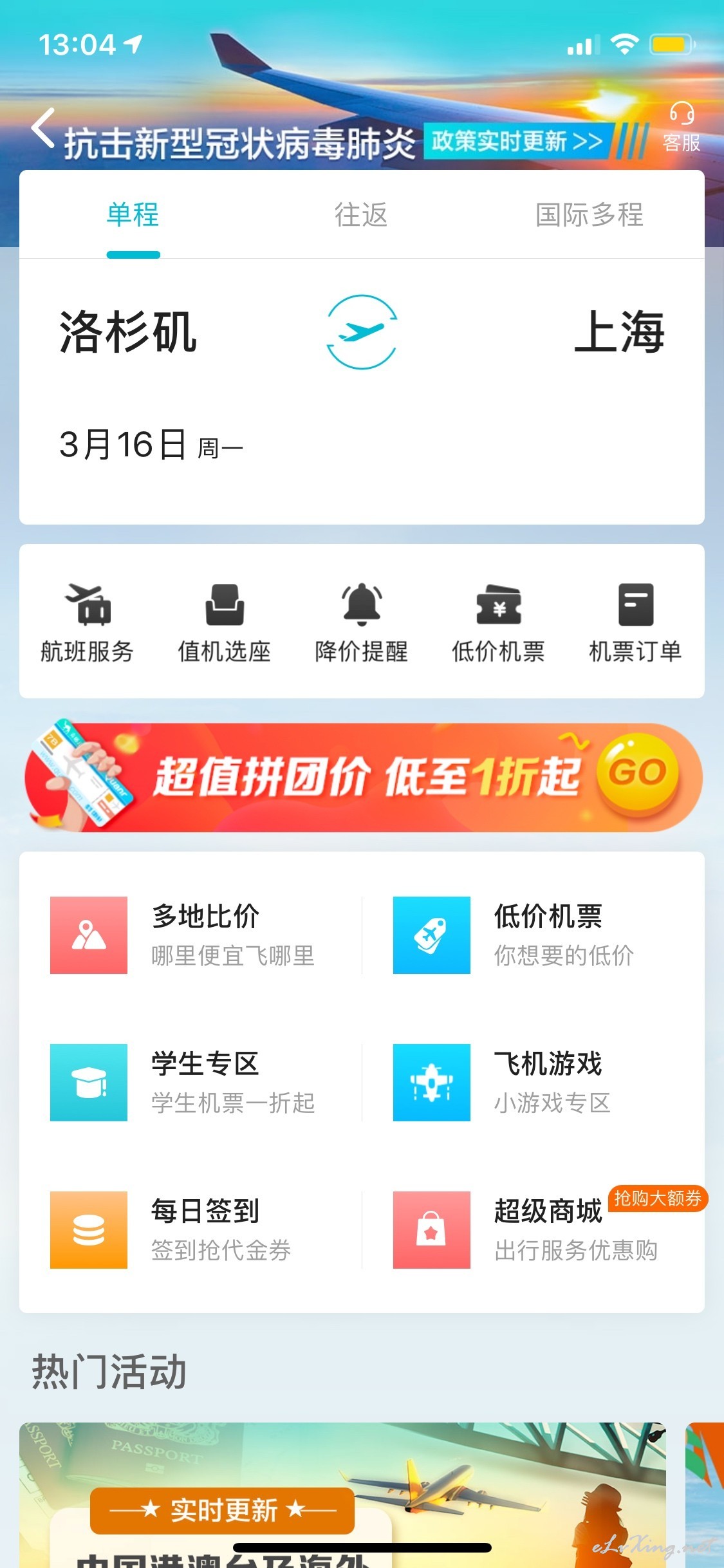The image size is (724, 1568).
Task: Switch to the 国际多程 multi-city tab
Action: [589, 215]
